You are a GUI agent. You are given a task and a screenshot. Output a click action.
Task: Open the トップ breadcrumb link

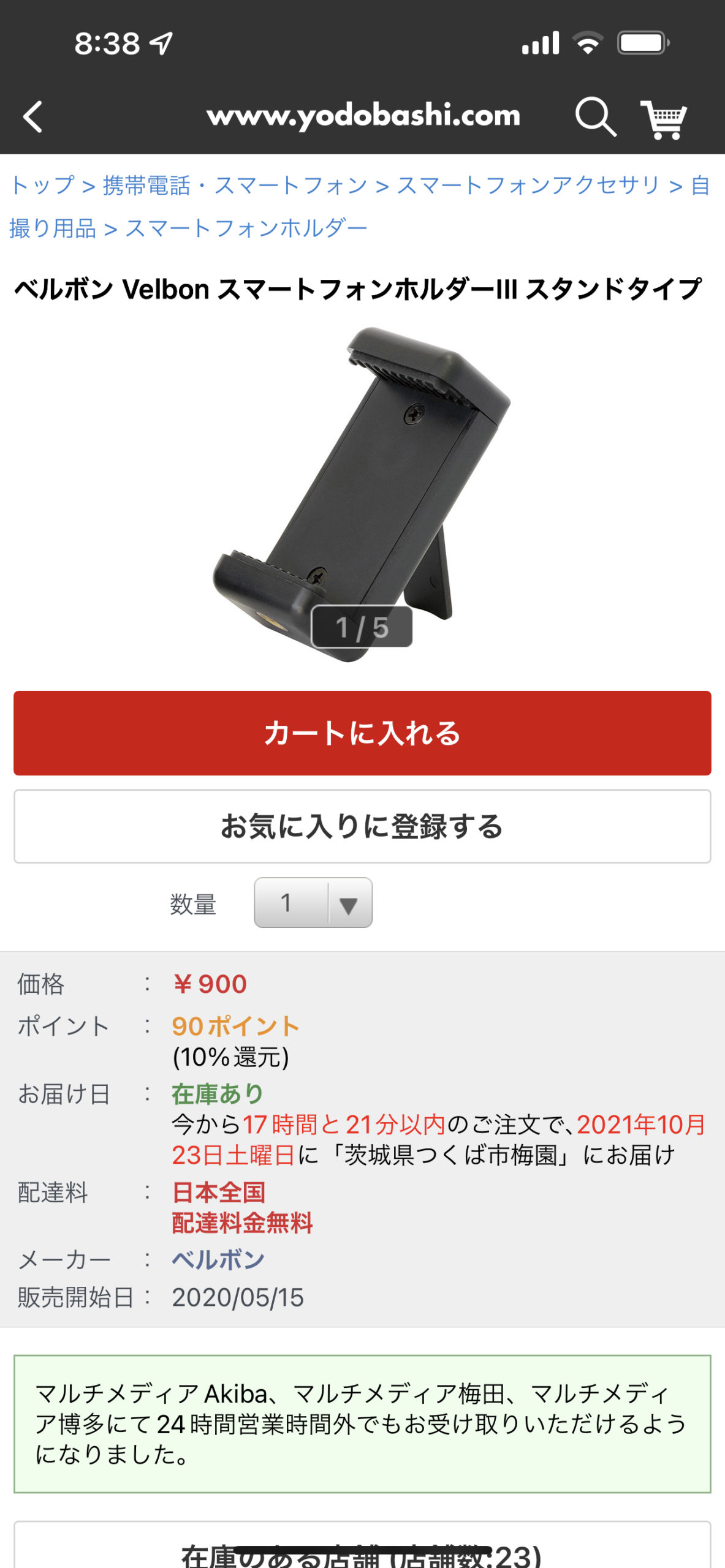click(43, 185)
